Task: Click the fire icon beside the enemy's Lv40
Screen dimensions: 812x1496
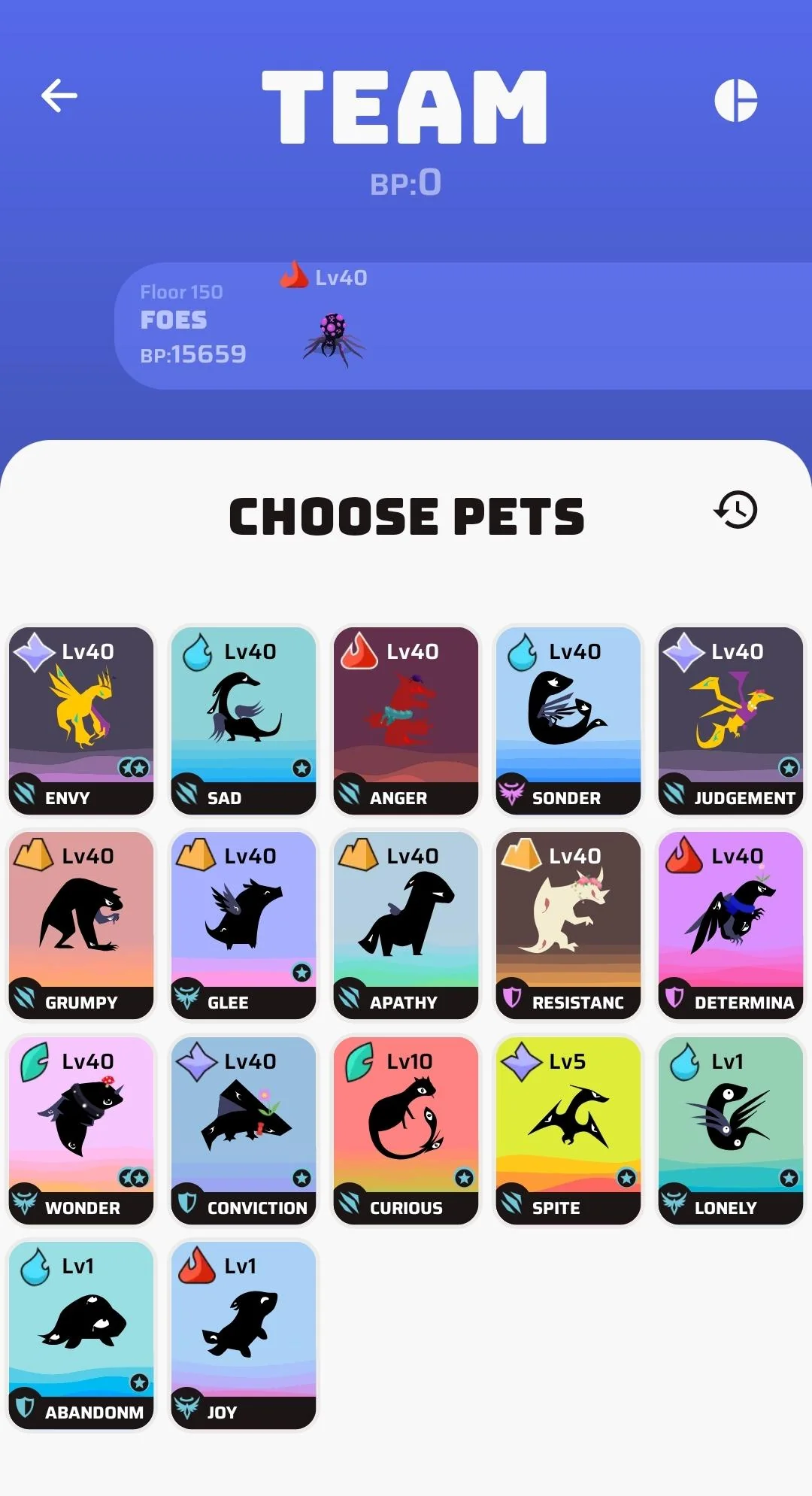Action: click(295, 277)
